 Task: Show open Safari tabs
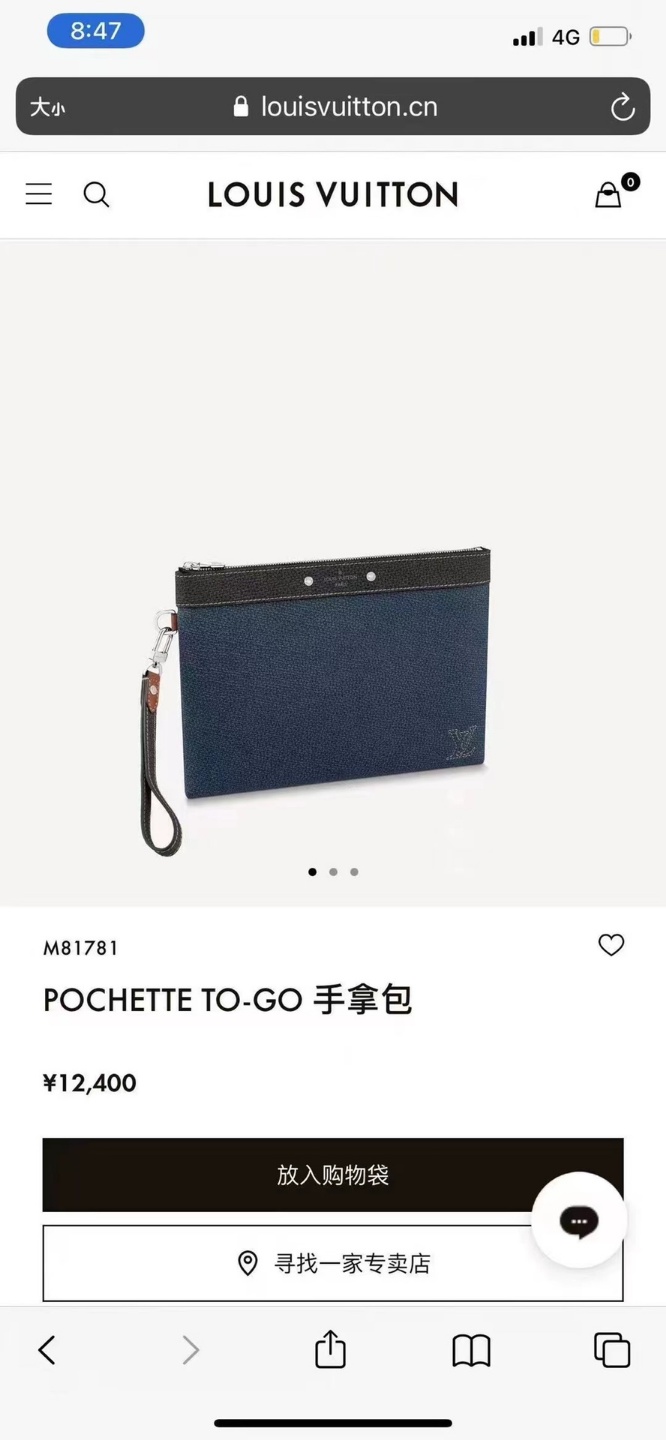pyautogui.click(x=612, y=1350)
